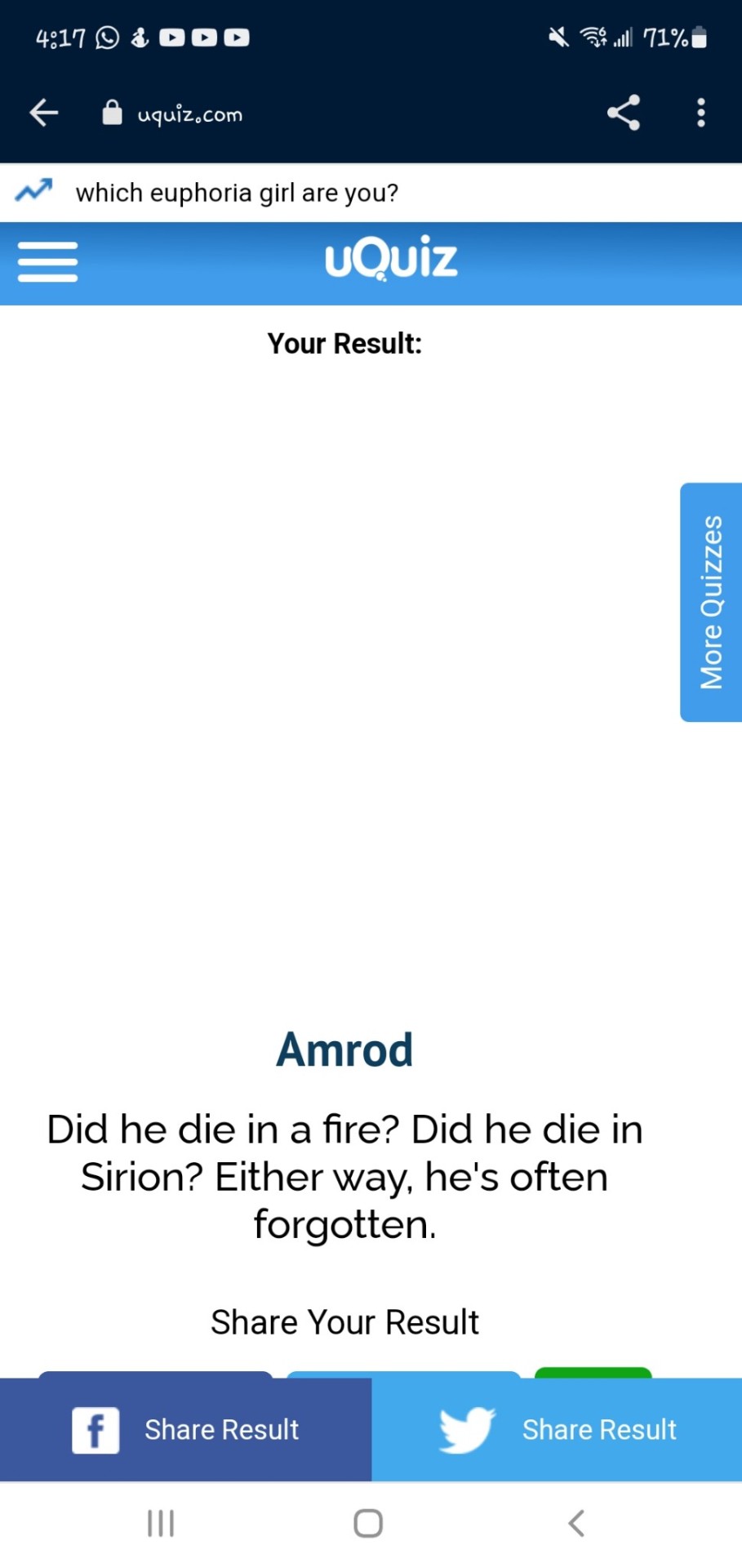The image size is (742, 1568).
Task: Share result on Facebook
Action: [x=185, y=1430]
